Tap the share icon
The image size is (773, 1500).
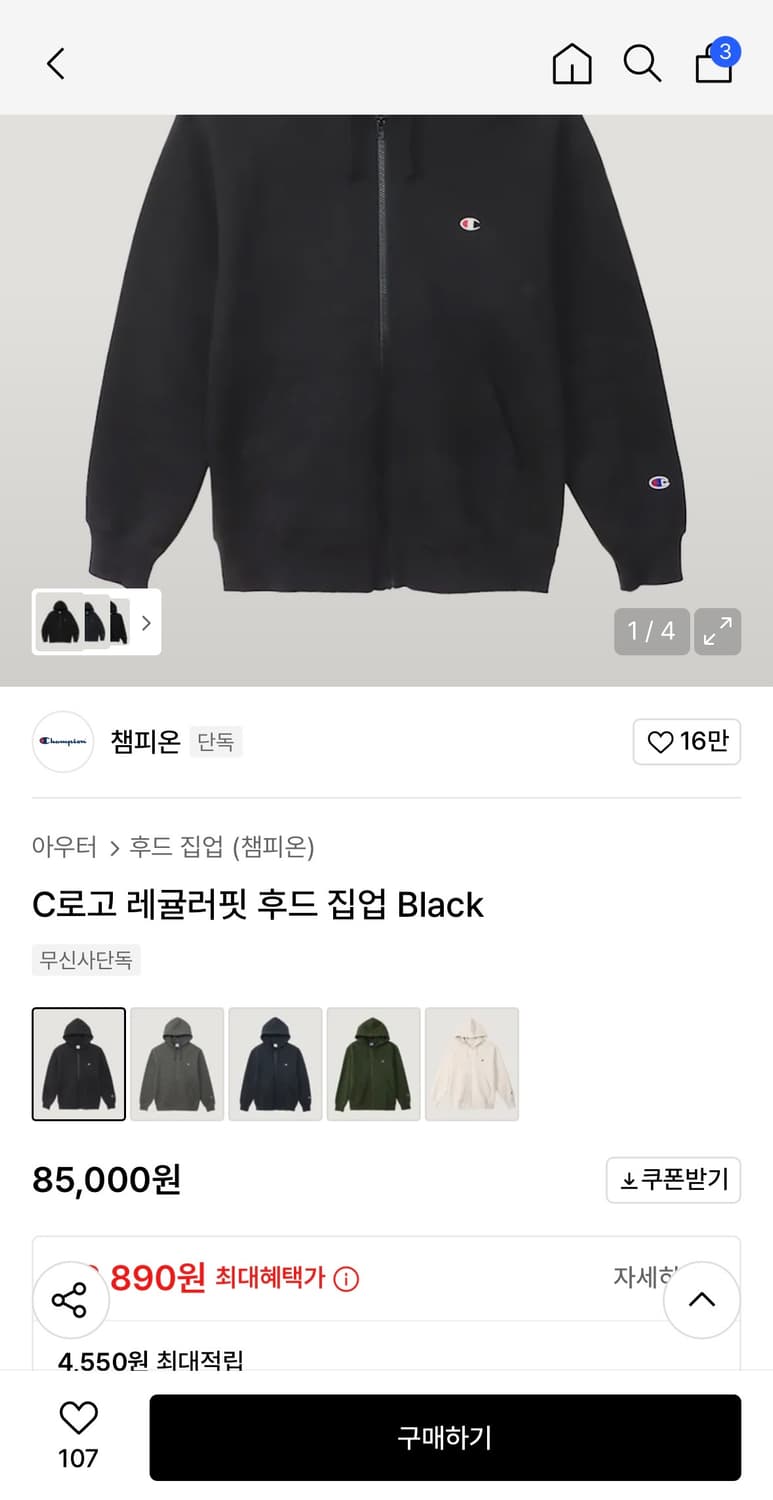coord(70,1299)
